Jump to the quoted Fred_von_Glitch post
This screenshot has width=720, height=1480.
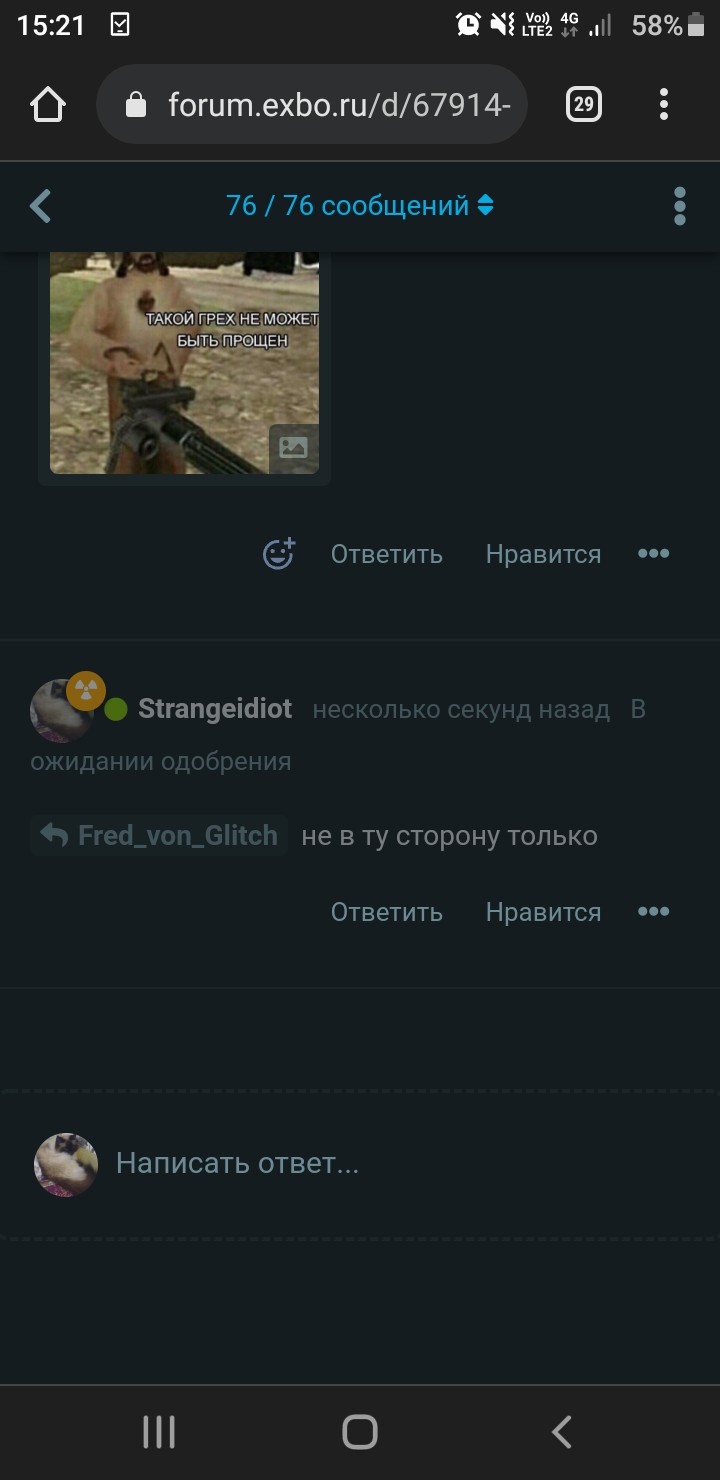(160, 836)
